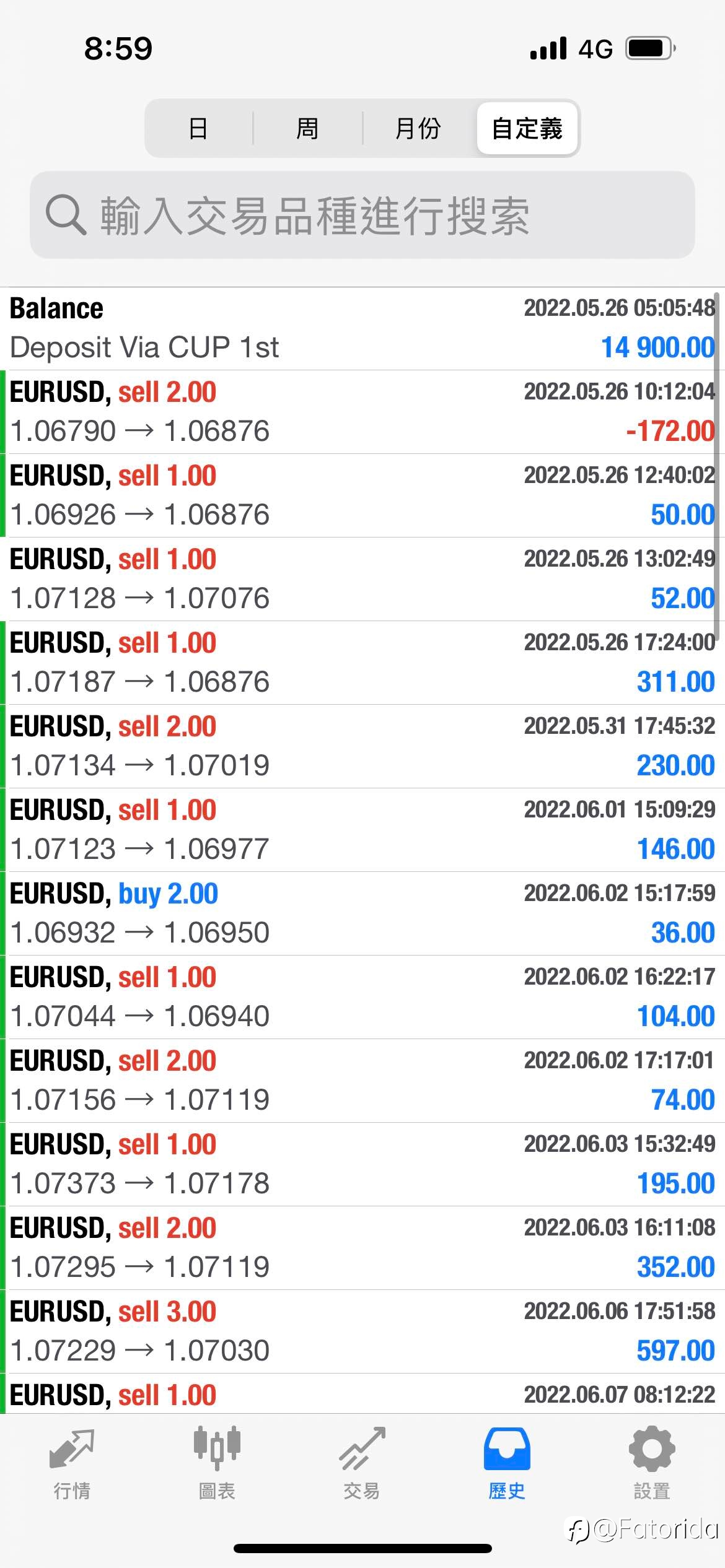This screenshot has width=725, height=1568.
Task: Open the trade closed 2022.05.31 17:45:32
Action: coord(362,746)
